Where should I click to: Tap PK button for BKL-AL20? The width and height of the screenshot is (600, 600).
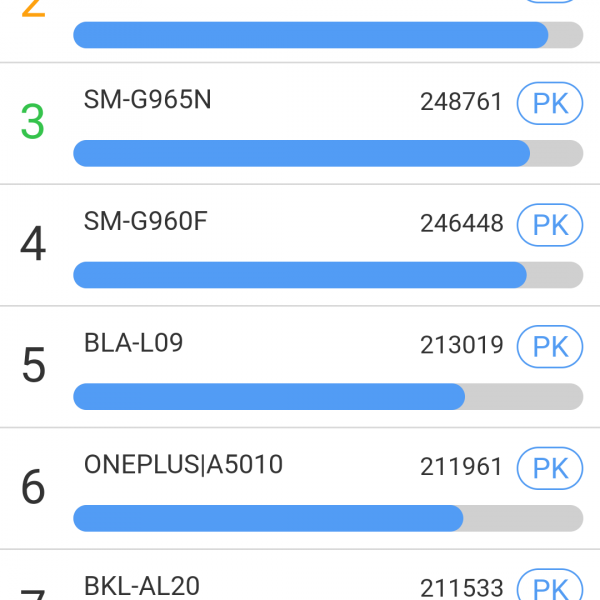550,588
